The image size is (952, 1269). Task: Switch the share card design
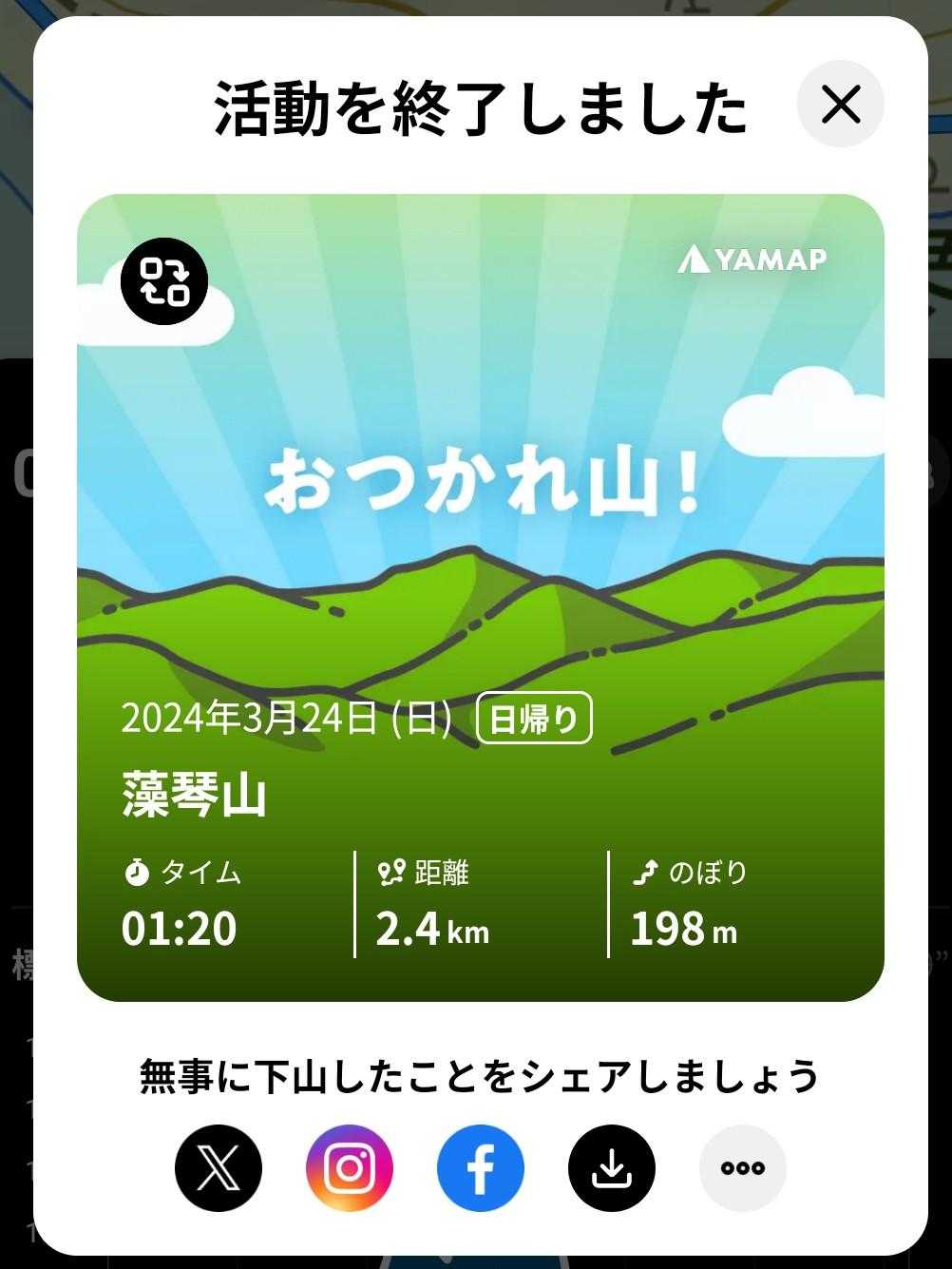click(164, 281)
